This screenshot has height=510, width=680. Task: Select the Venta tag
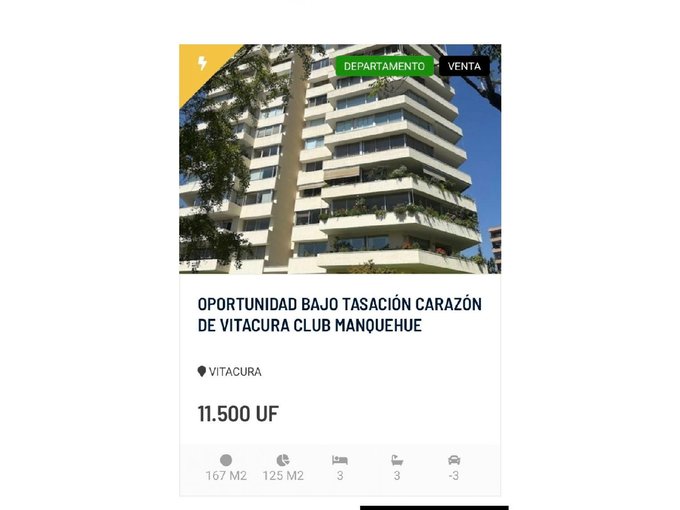pyautogui.click(x=464, y=66)
